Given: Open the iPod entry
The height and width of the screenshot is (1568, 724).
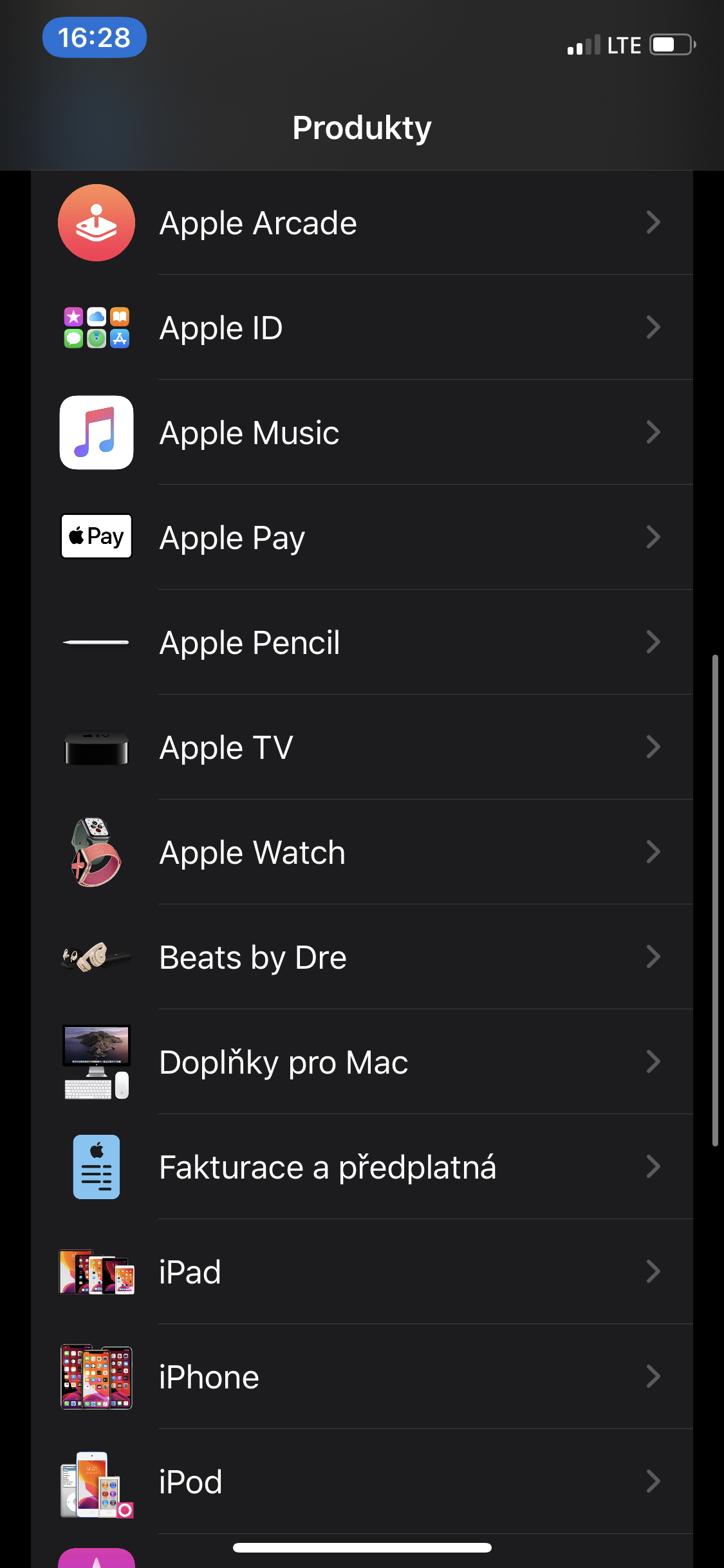Looking at the screenshot, I should [x=360, y=1482].
